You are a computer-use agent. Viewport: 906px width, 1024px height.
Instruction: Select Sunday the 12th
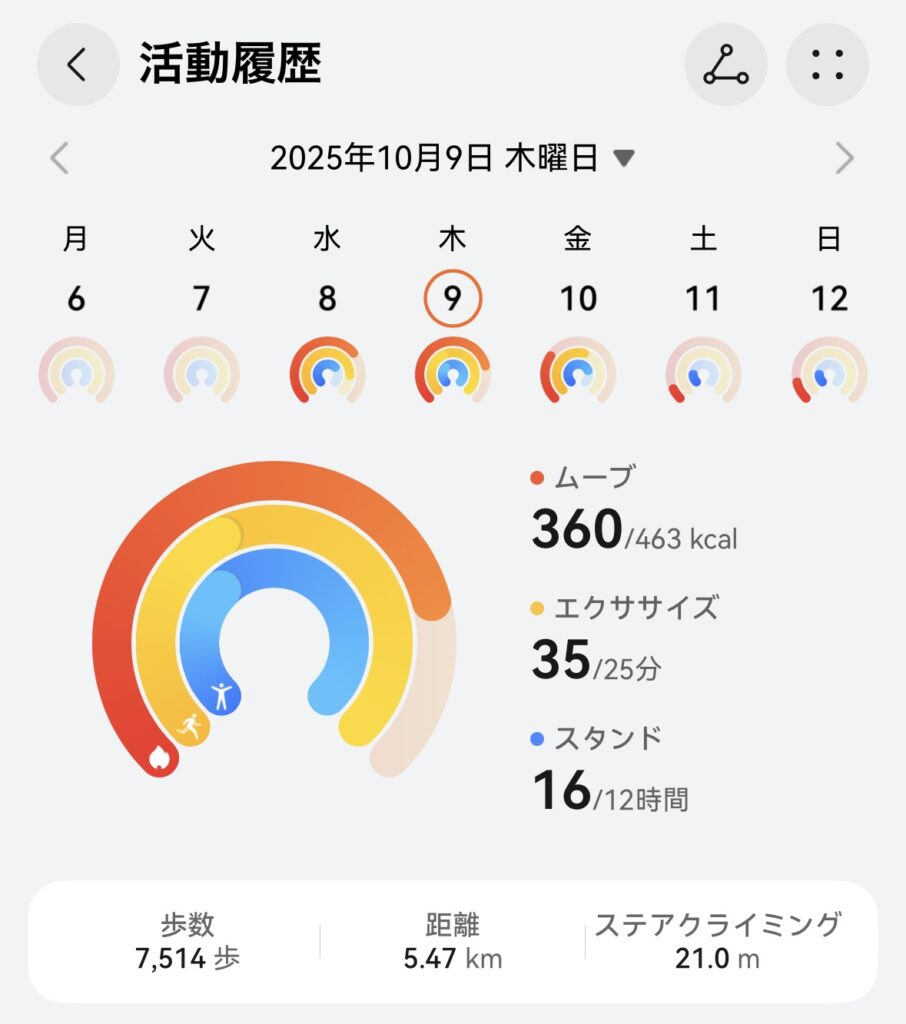coord(829,299)
